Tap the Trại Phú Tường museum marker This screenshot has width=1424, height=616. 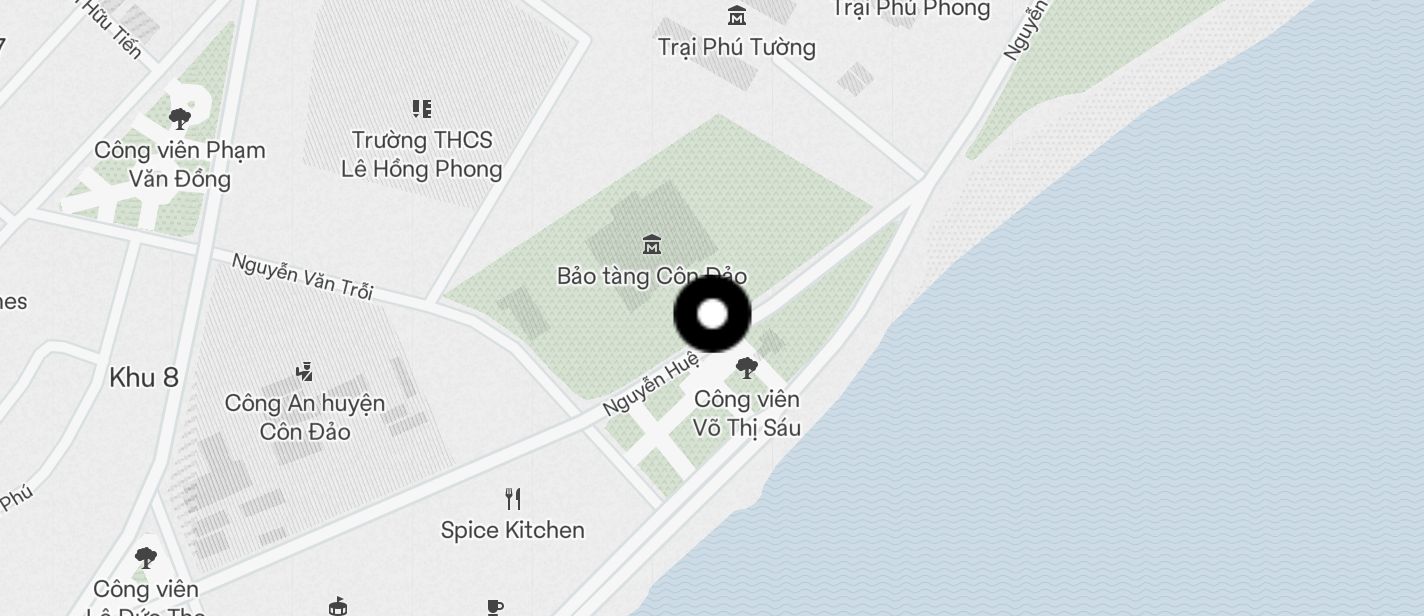pyautogui.click(x=737, y=16)
